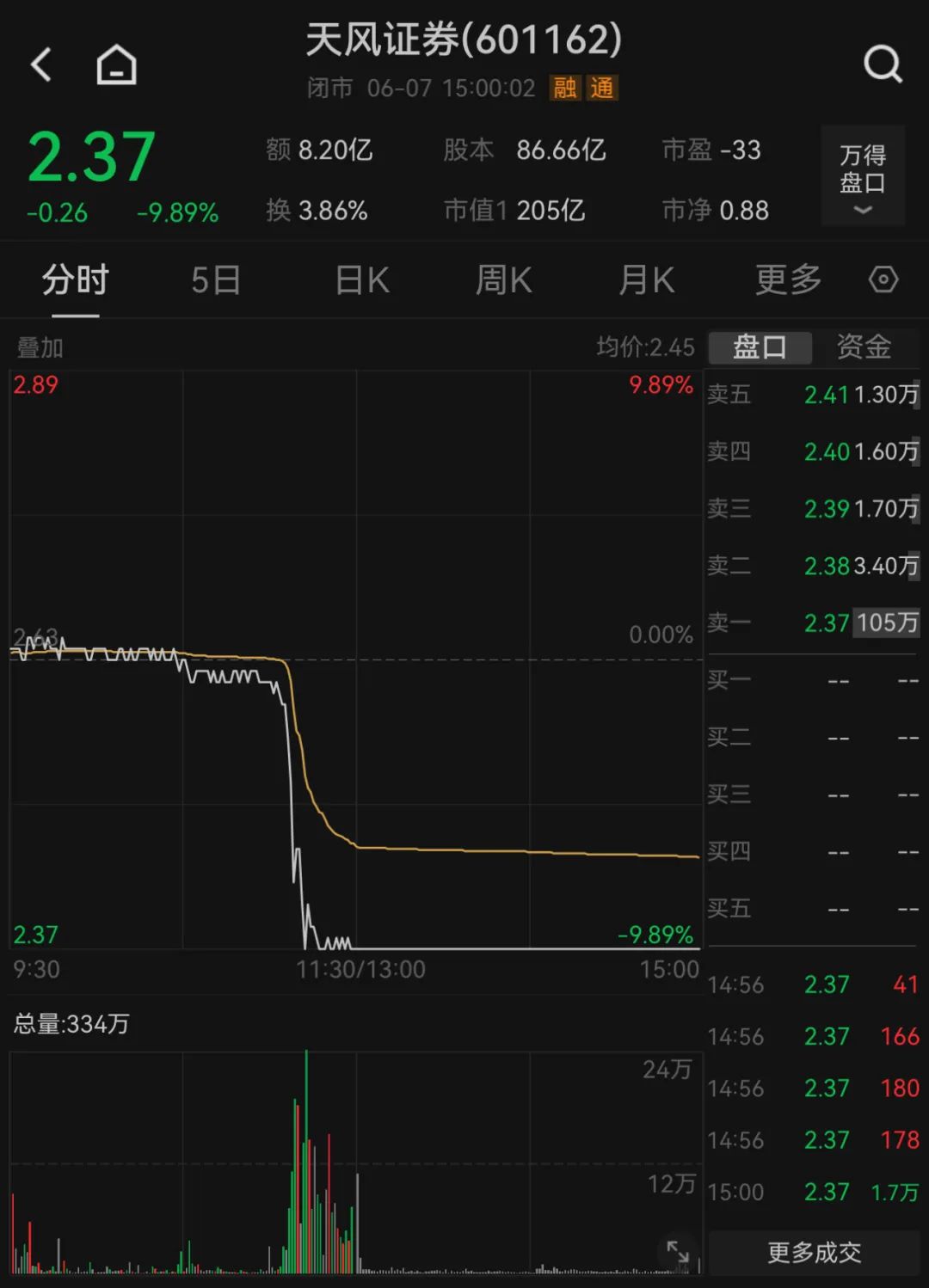Select the 资金 tab

point(864,347)
